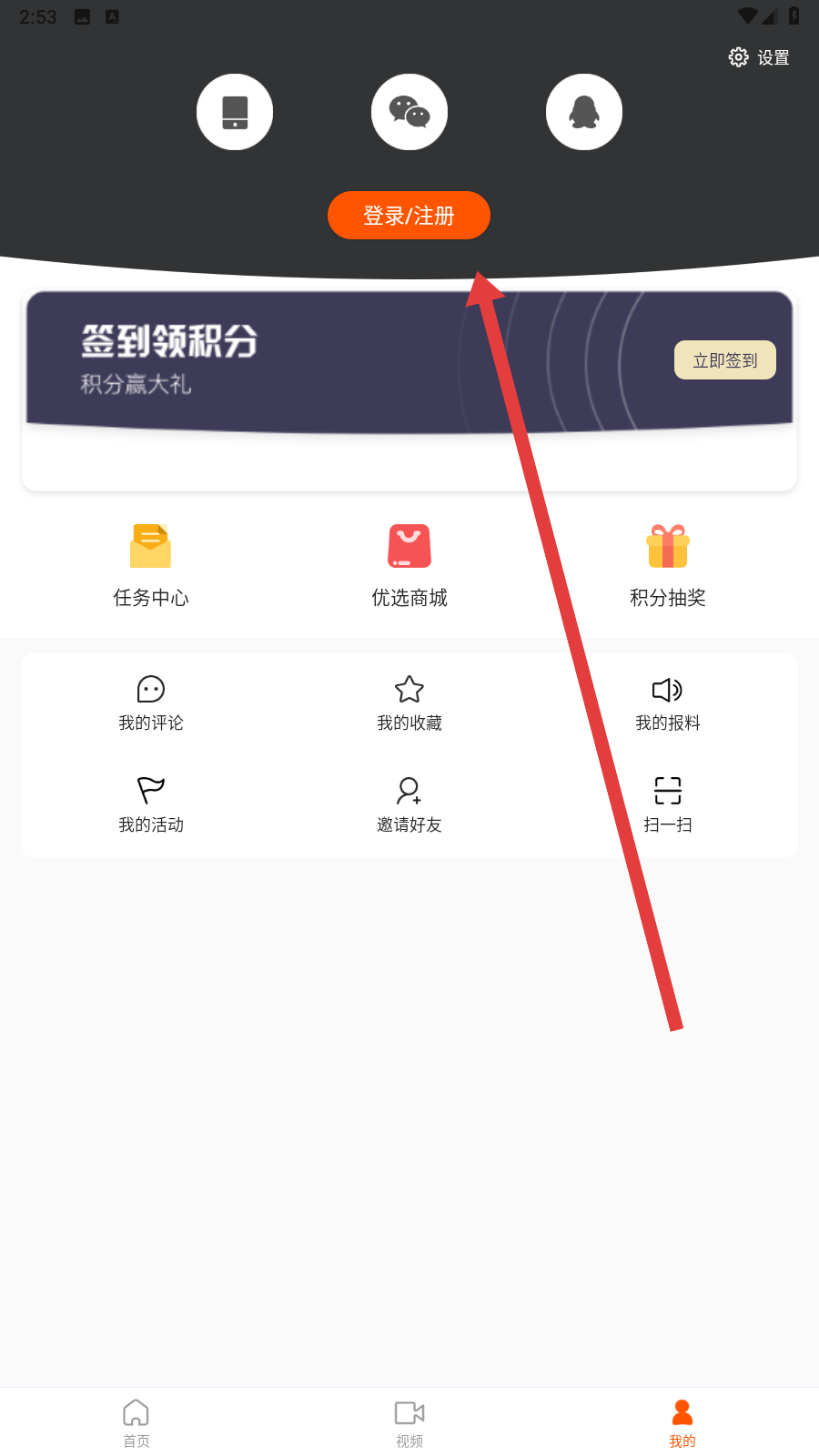Launch 扫一扫 scanner

668,805
